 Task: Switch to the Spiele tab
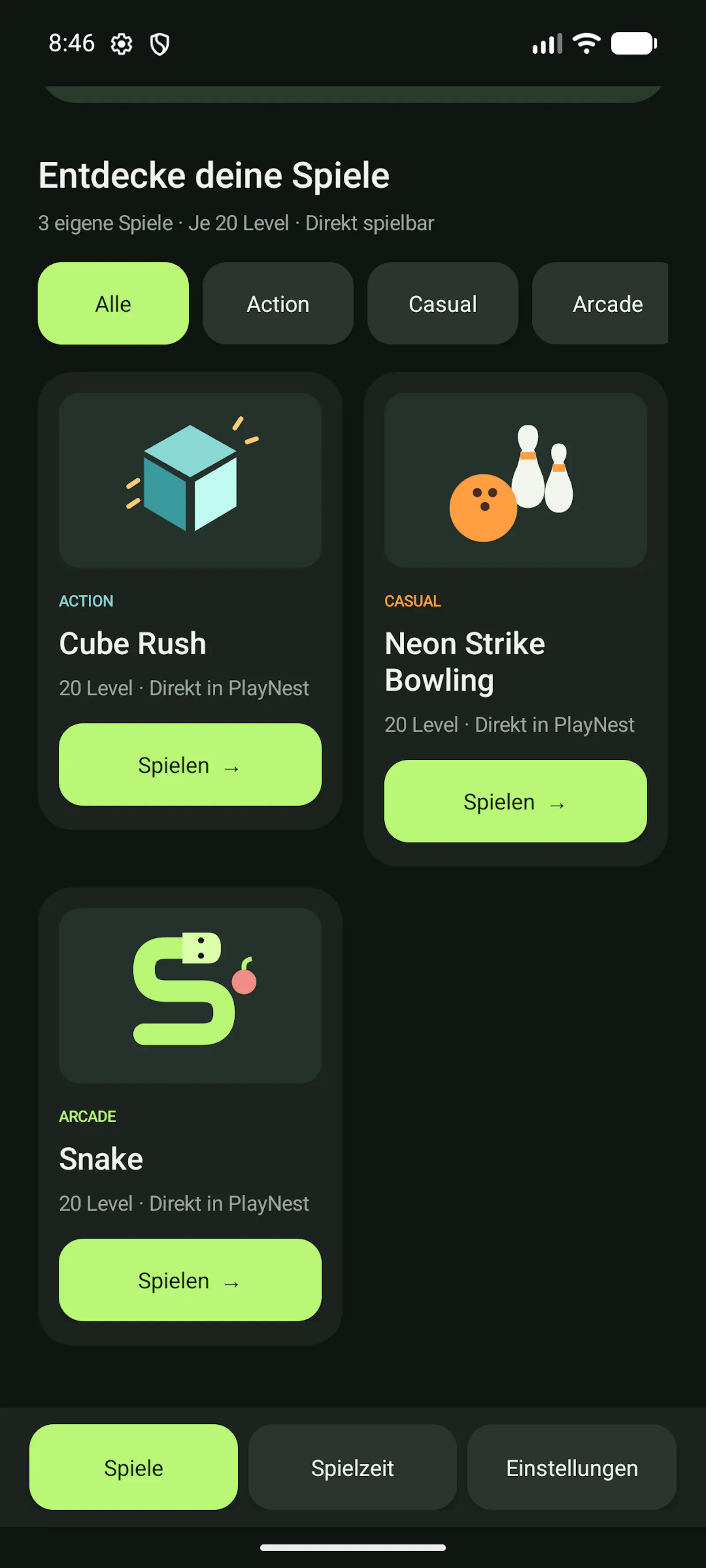tap(133, 1467)
